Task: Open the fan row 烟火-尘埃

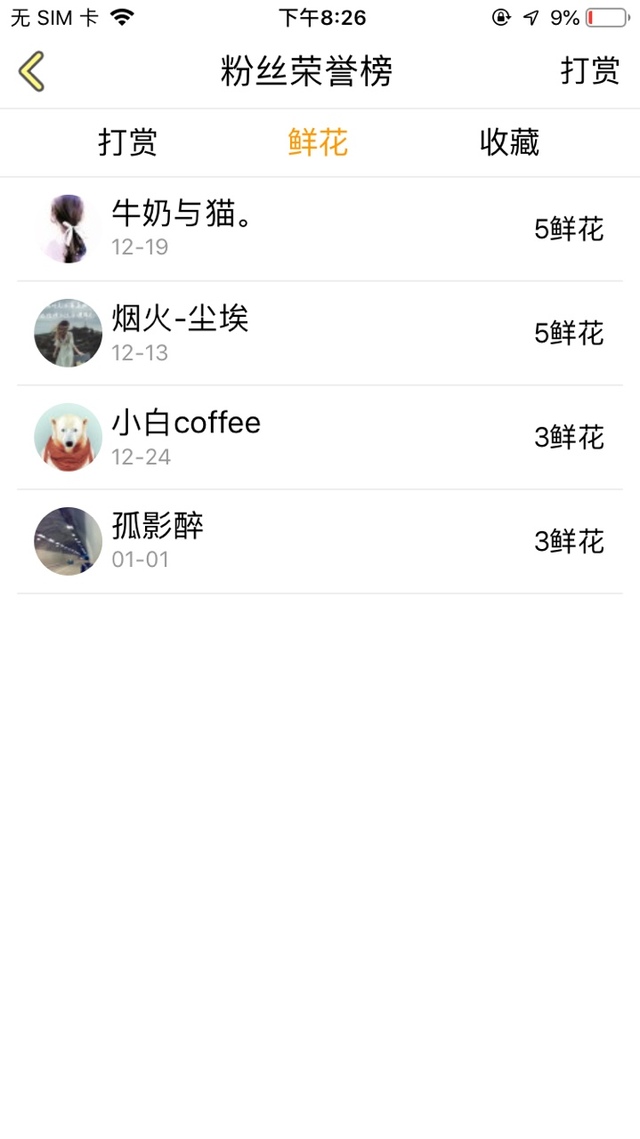Action: (x=320, y=333)
